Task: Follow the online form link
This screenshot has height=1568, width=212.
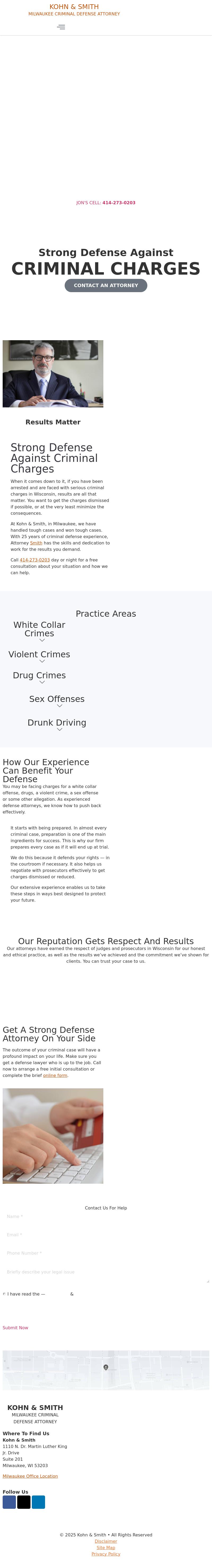Action: click(x=55, y=1076)
